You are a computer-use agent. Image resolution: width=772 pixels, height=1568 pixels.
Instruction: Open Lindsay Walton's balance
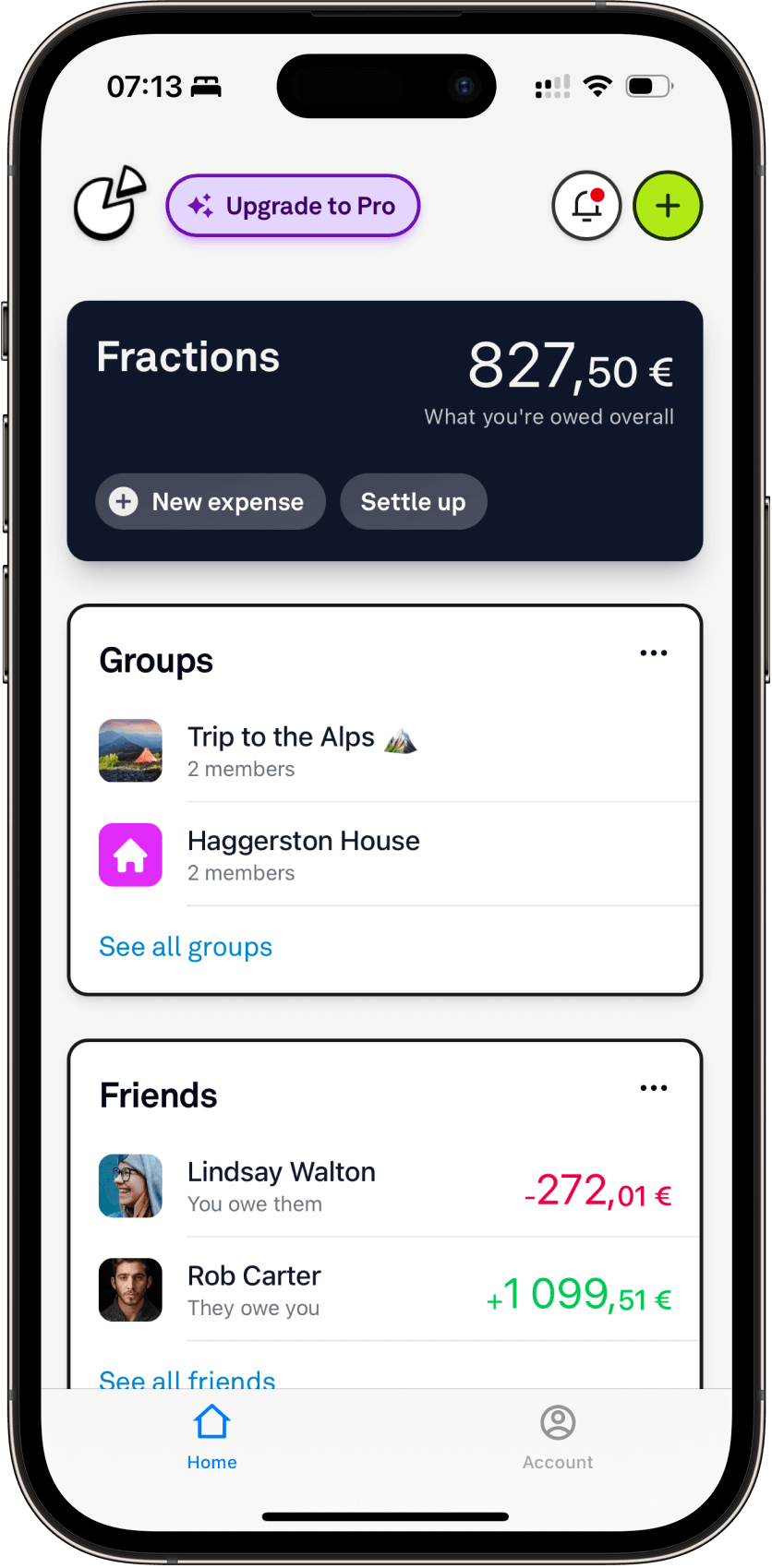(x=385, y=1186)
